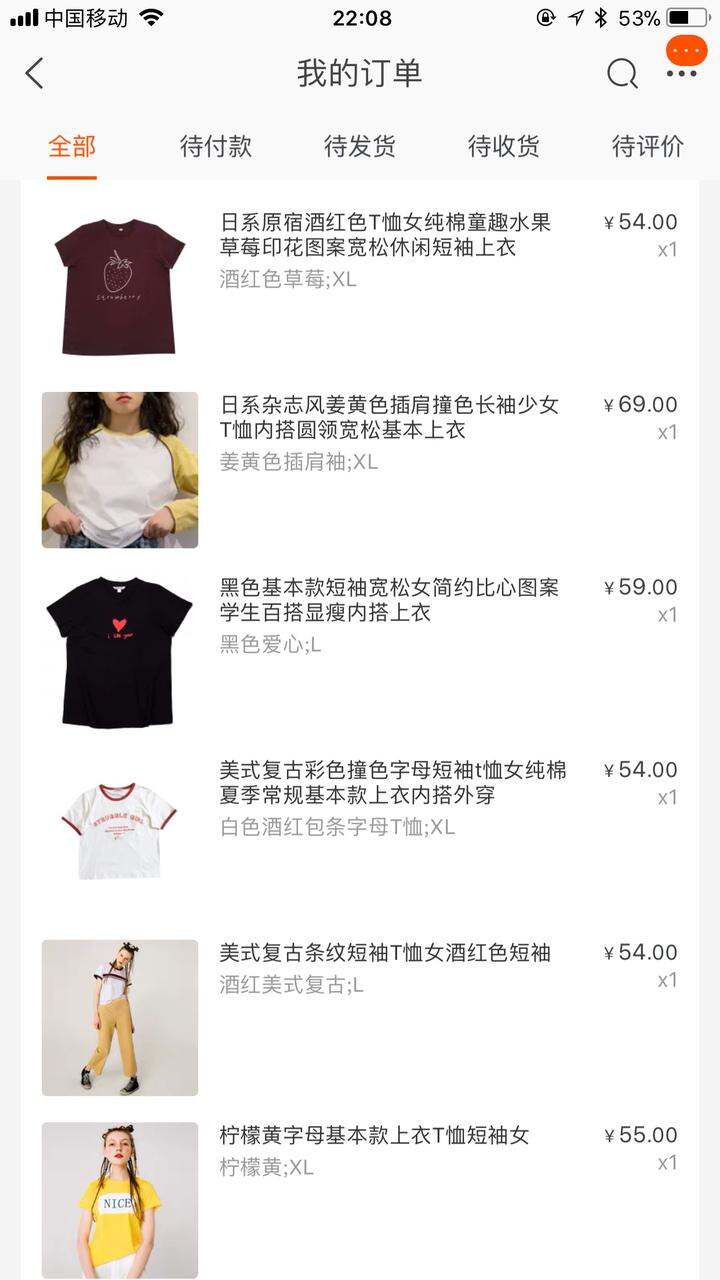
Task: Switch to the 待发货 tab
Action: (360, 146)
